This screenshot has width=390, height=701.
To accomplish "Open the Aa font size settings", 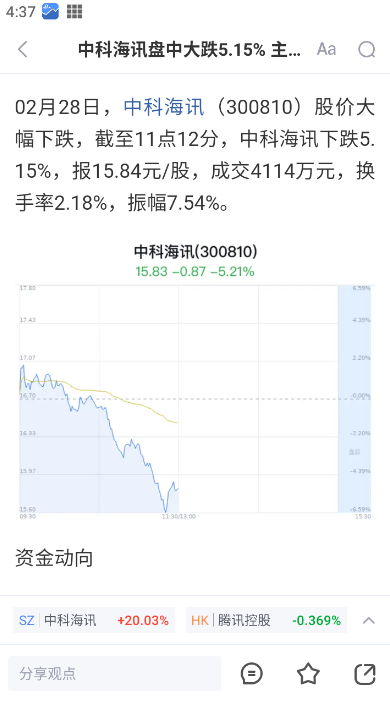I will [x=326, y=49].
